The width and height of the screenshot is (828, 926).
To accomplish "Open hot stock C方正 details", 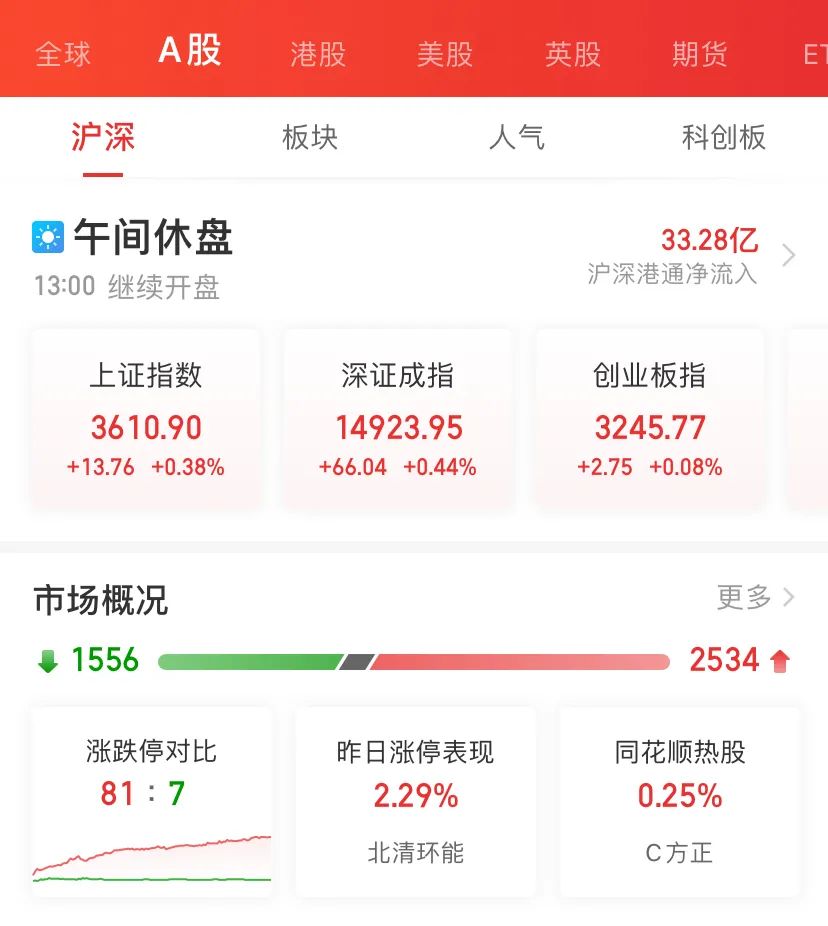I will 679,854.
